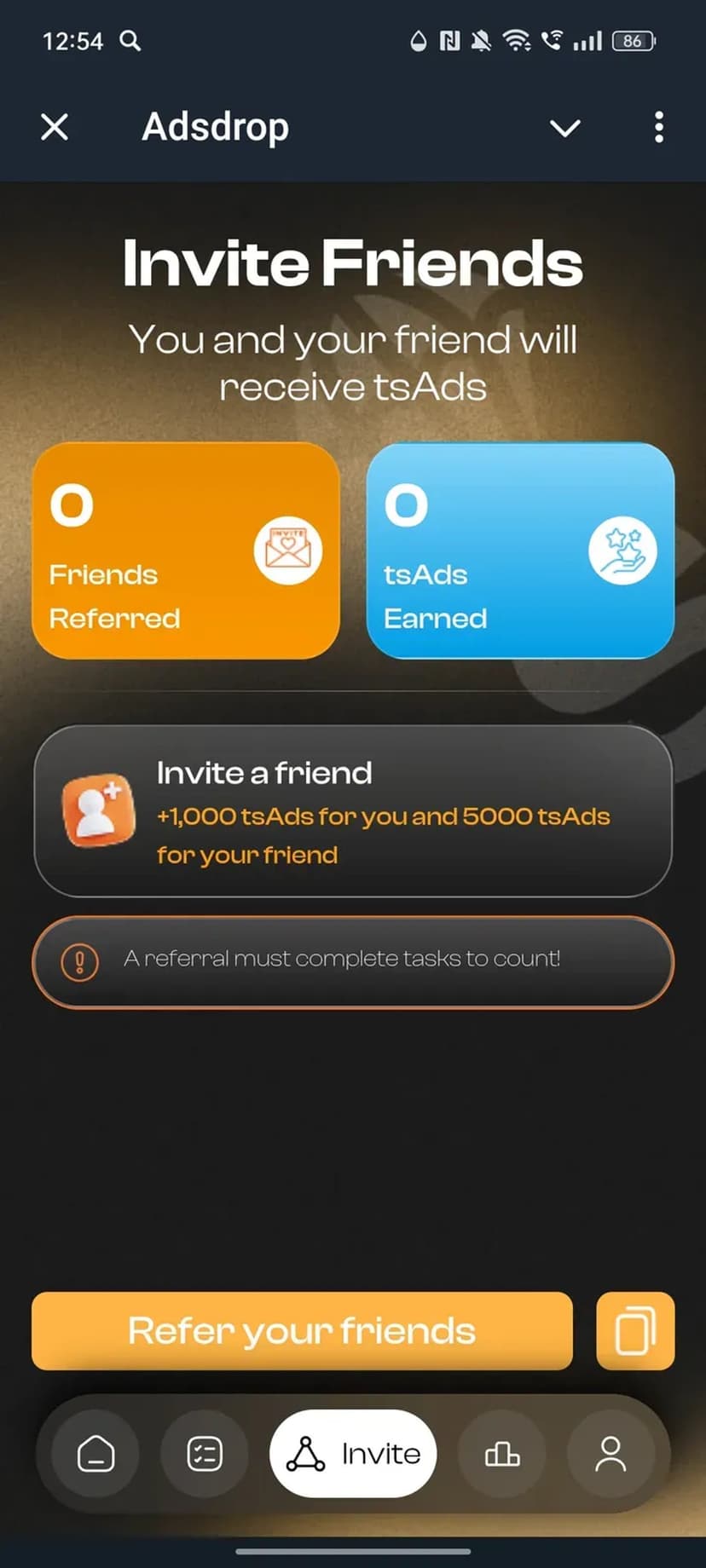Go to the home tab
This screenshot has height=1568, width=706.
96,1454
